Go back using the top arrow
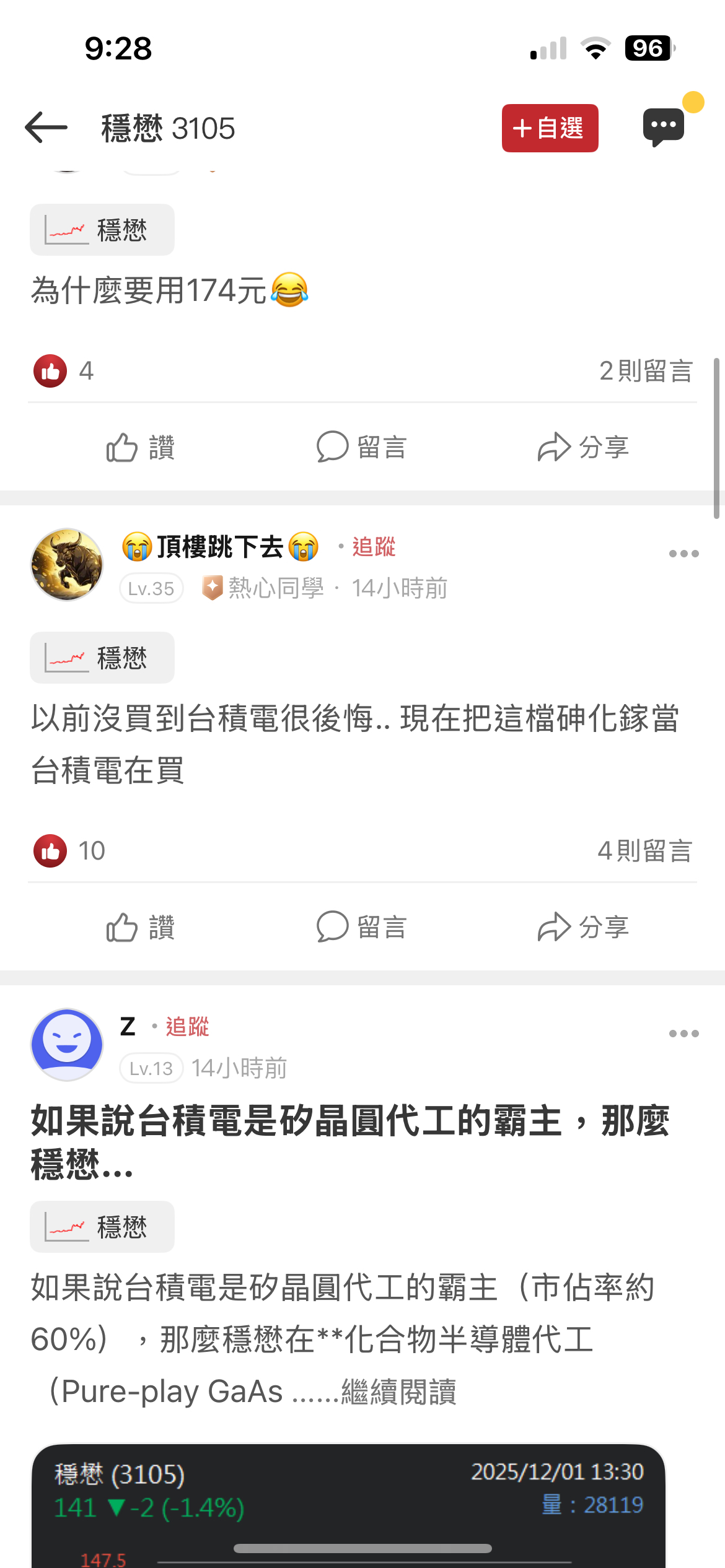 tap(46, 128)
